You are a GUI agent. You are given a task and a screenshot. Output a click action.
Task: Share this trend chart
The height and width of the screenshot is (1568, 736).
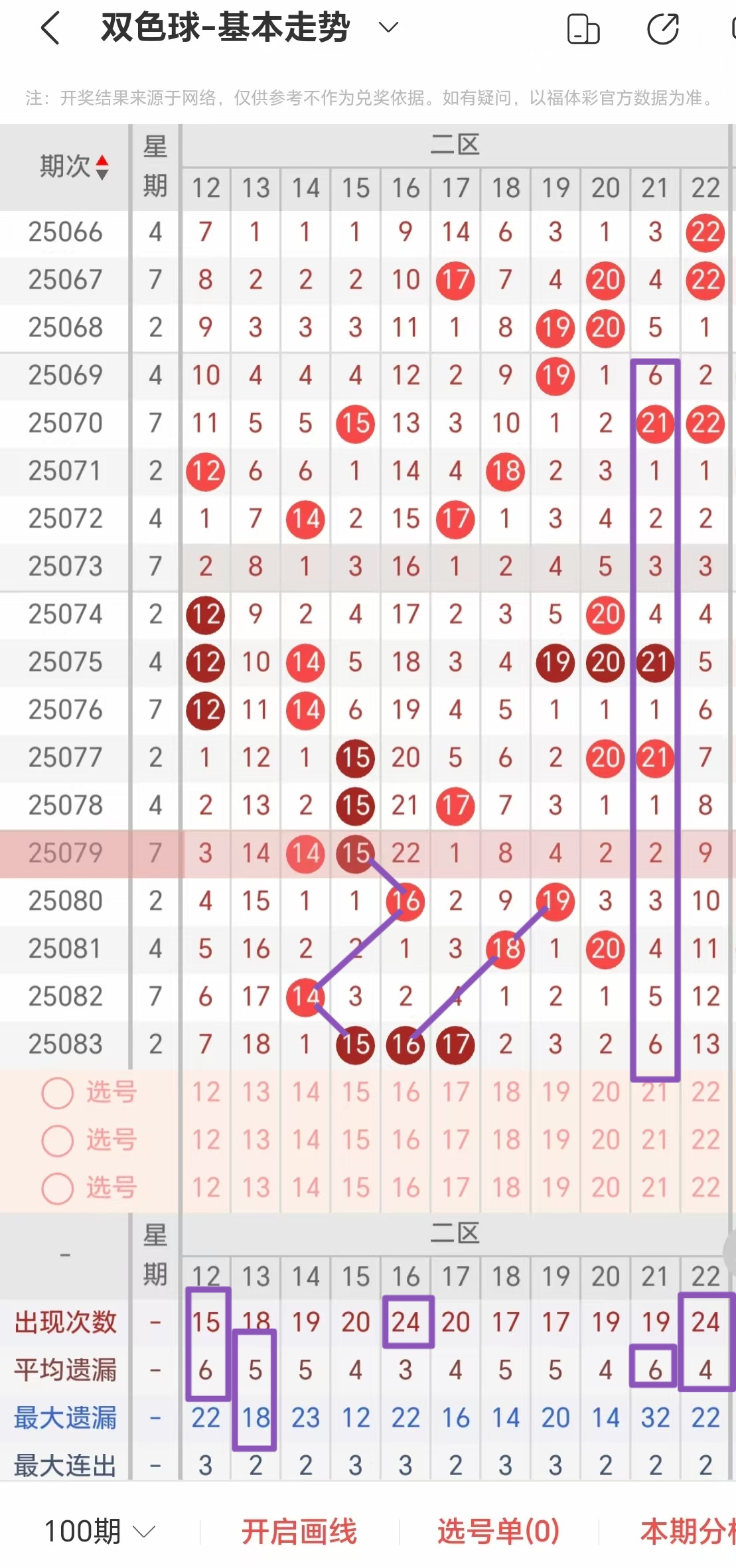pyautogui.click(x=662, y=29)
